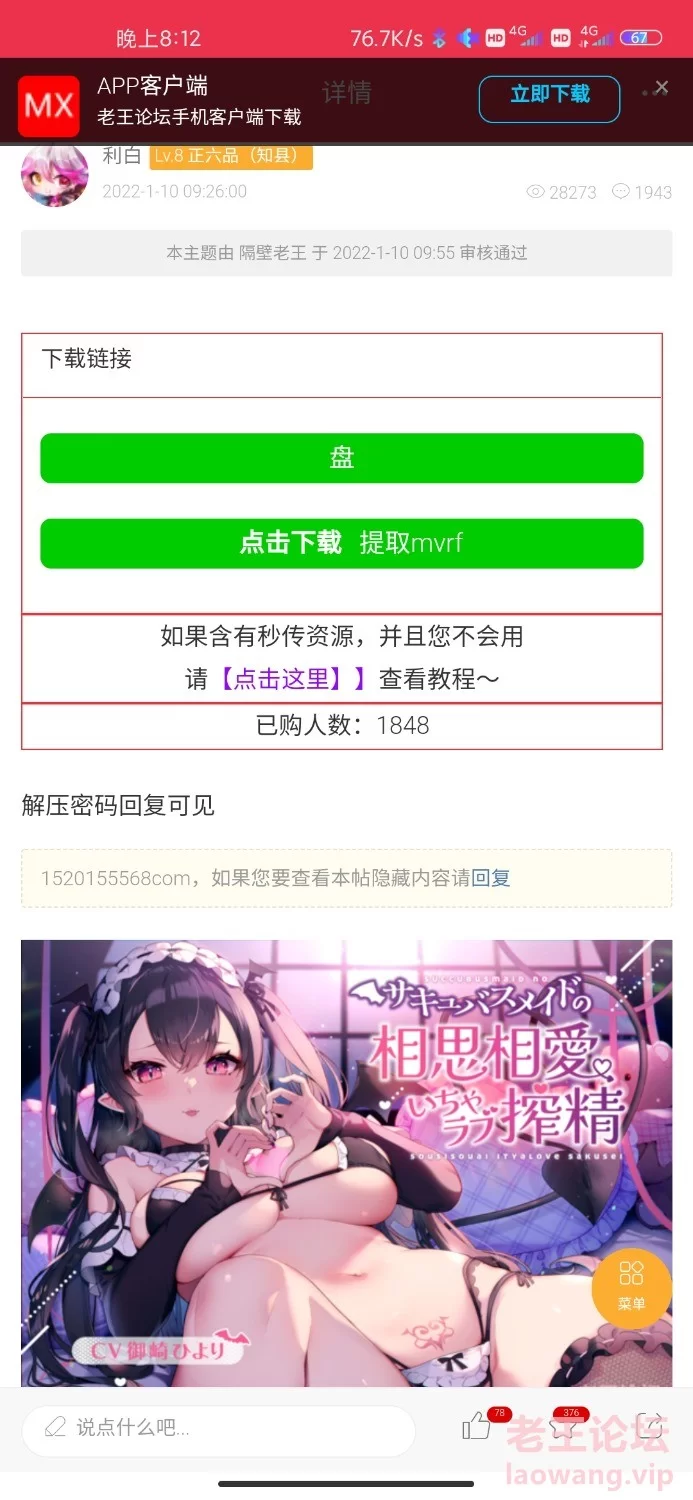The width and height of the screenshot is (693, 1500).
Task: Open the orange 菜单 floating button
Action: tap(631, 1286)
